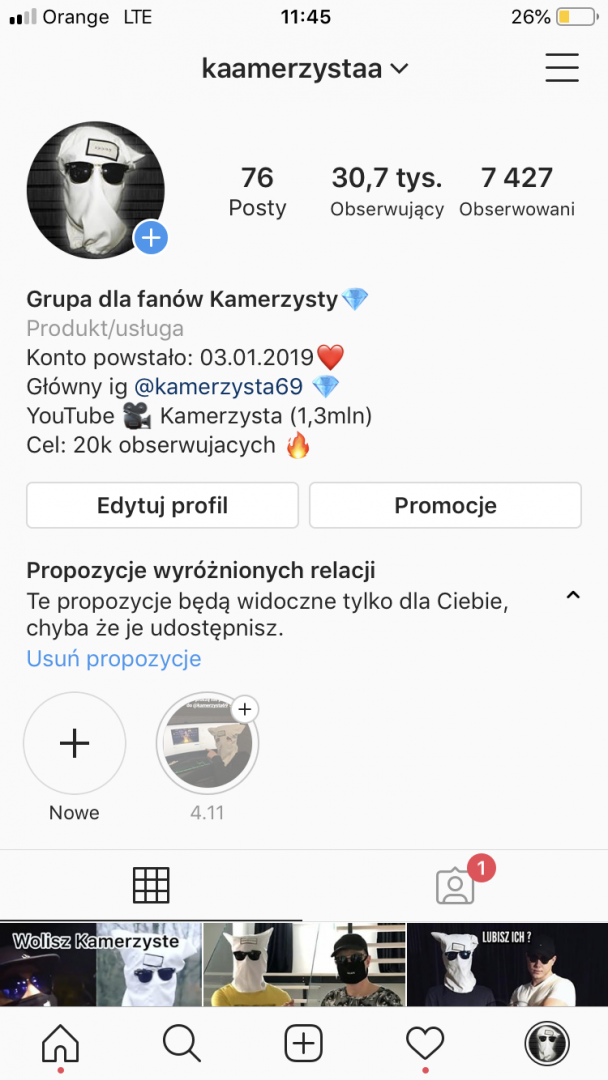View the 7 427 Obserwowani list
This screenshot has height=1080, width=608.
click(x=516, y=191)
